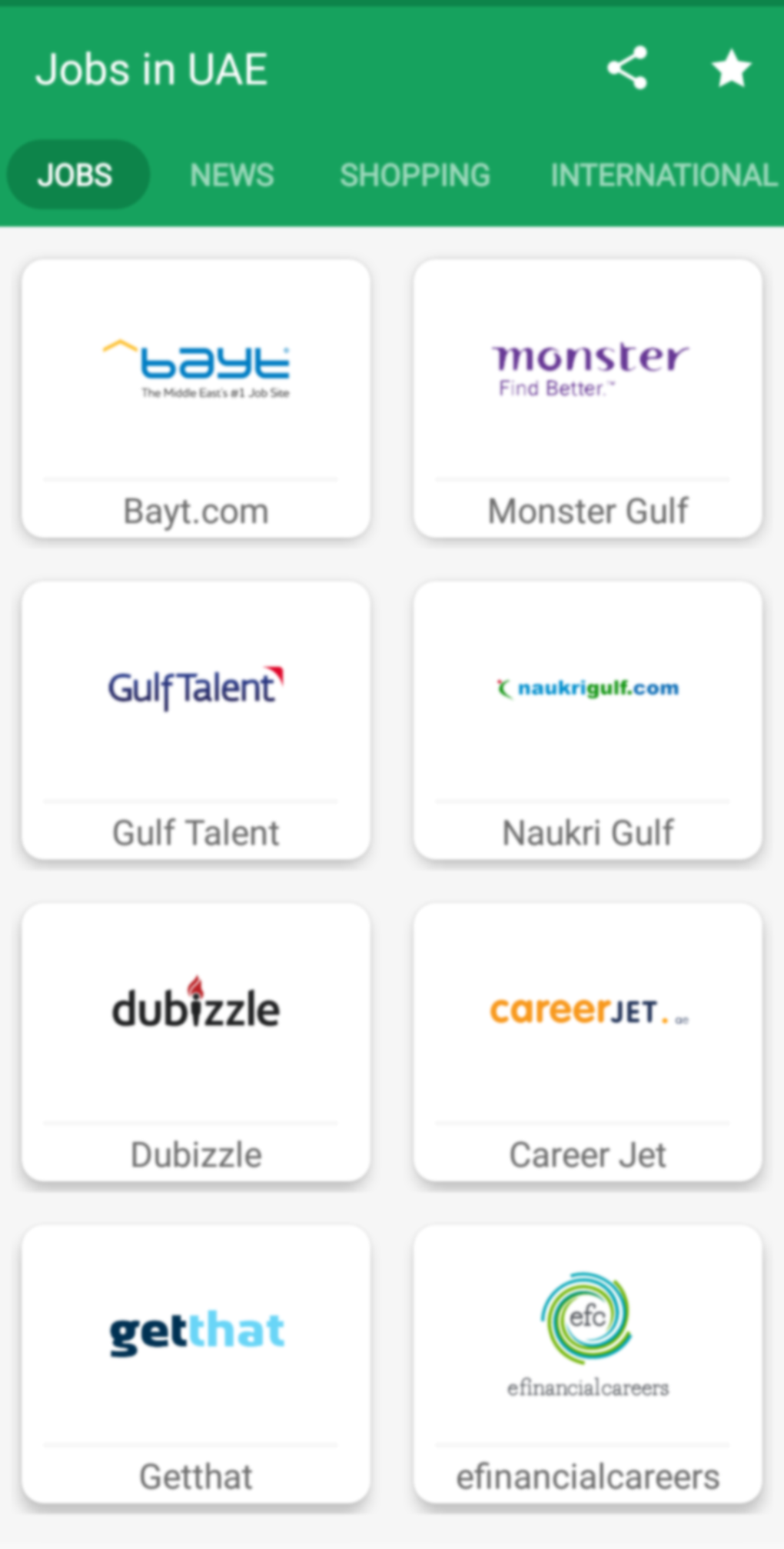Open the International tab
784x1549 pixels.
click(663, 175)
